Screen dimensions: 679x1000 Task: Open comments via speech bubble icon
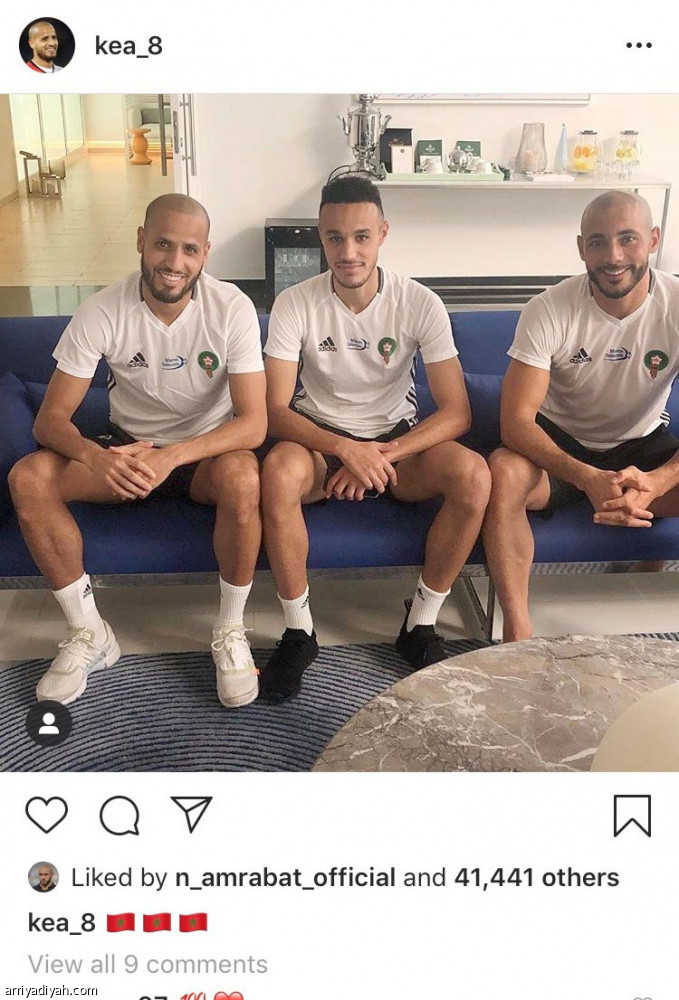pos(119,815)
